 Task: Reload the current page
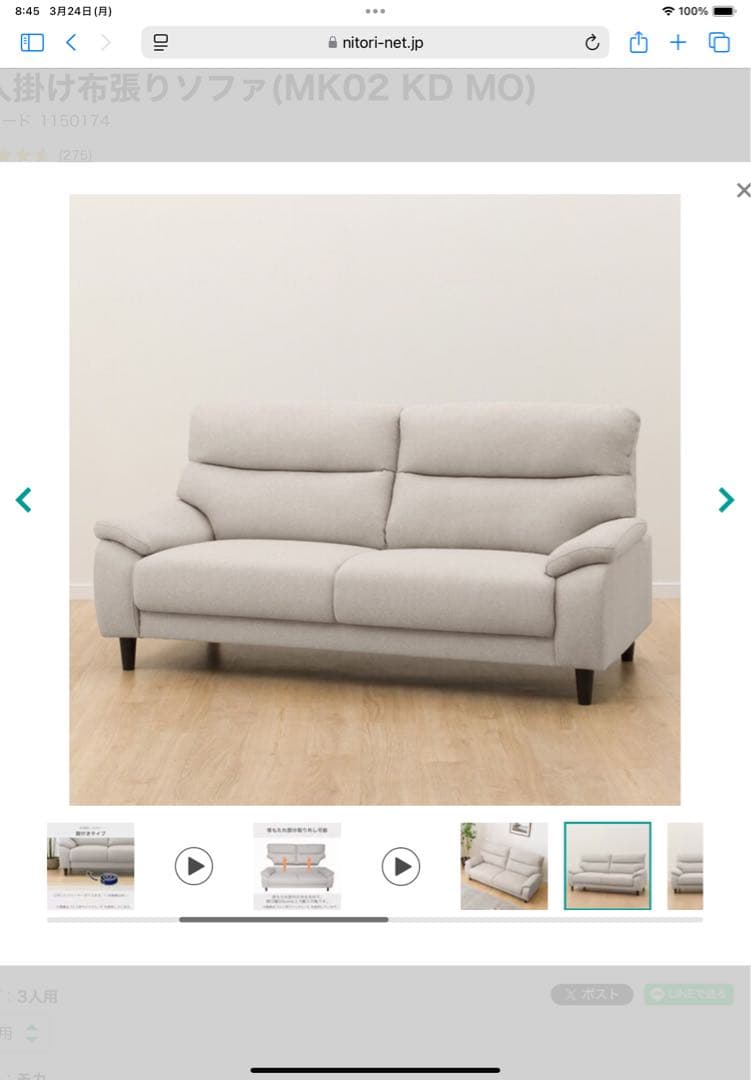[592, 43]
